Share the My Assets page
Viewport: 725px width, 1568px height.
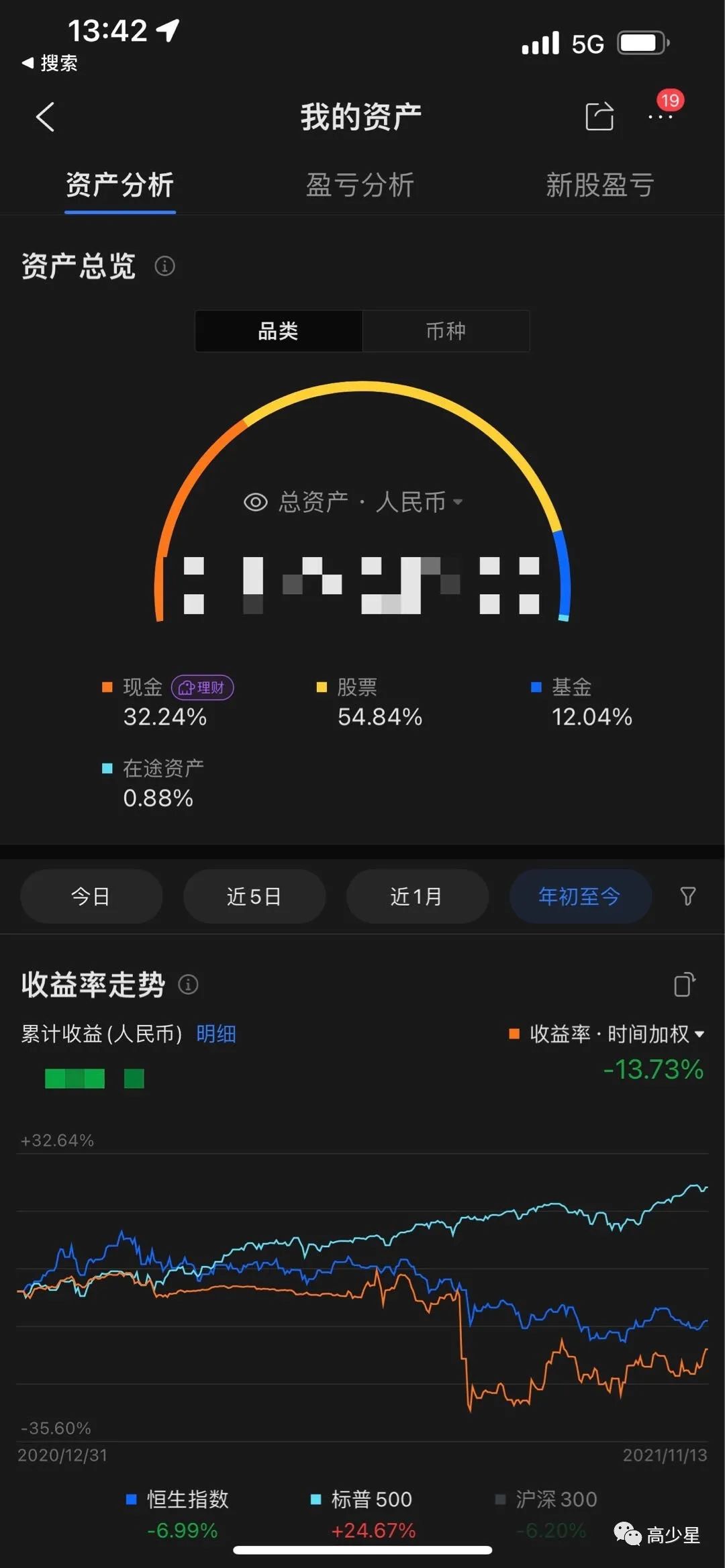[x=599, y=116]
